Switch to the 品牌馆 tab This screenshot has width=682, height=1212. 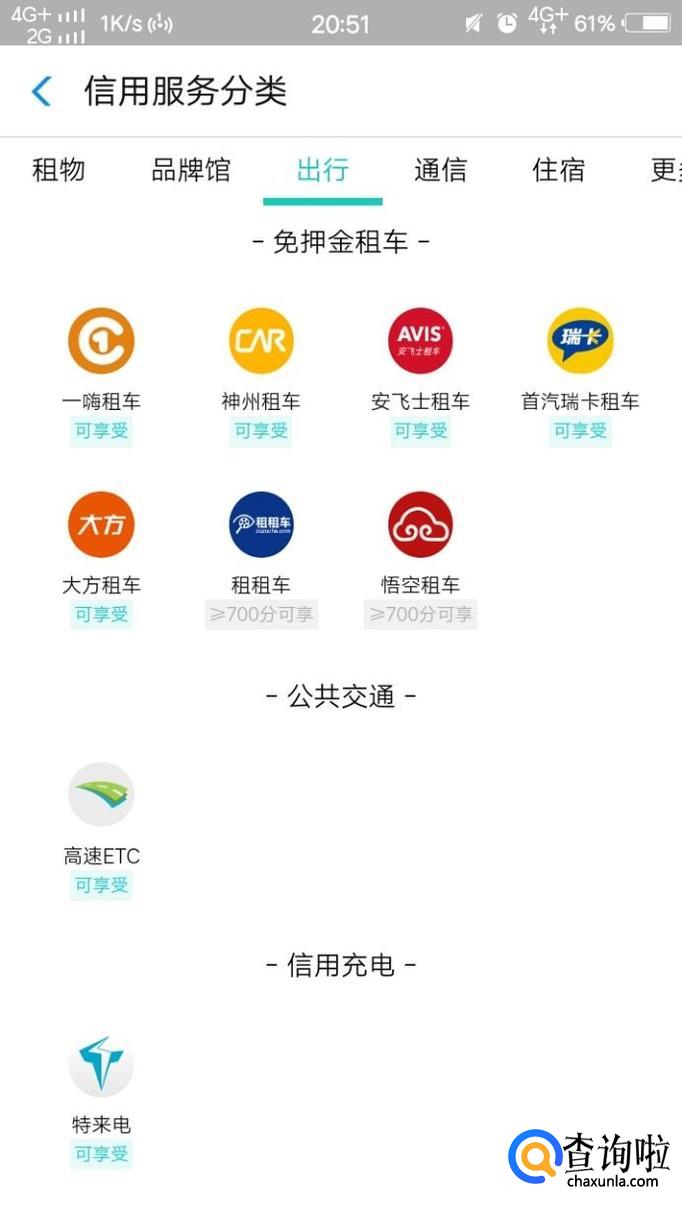tap(190, 170)
